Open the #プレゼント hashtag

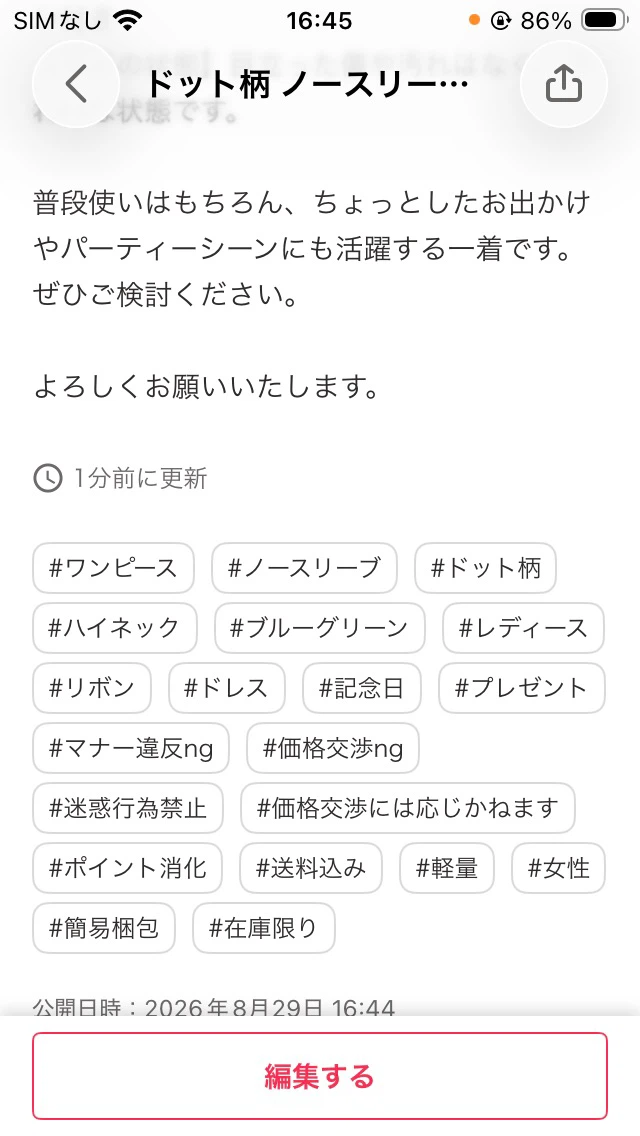click(522, 688)
